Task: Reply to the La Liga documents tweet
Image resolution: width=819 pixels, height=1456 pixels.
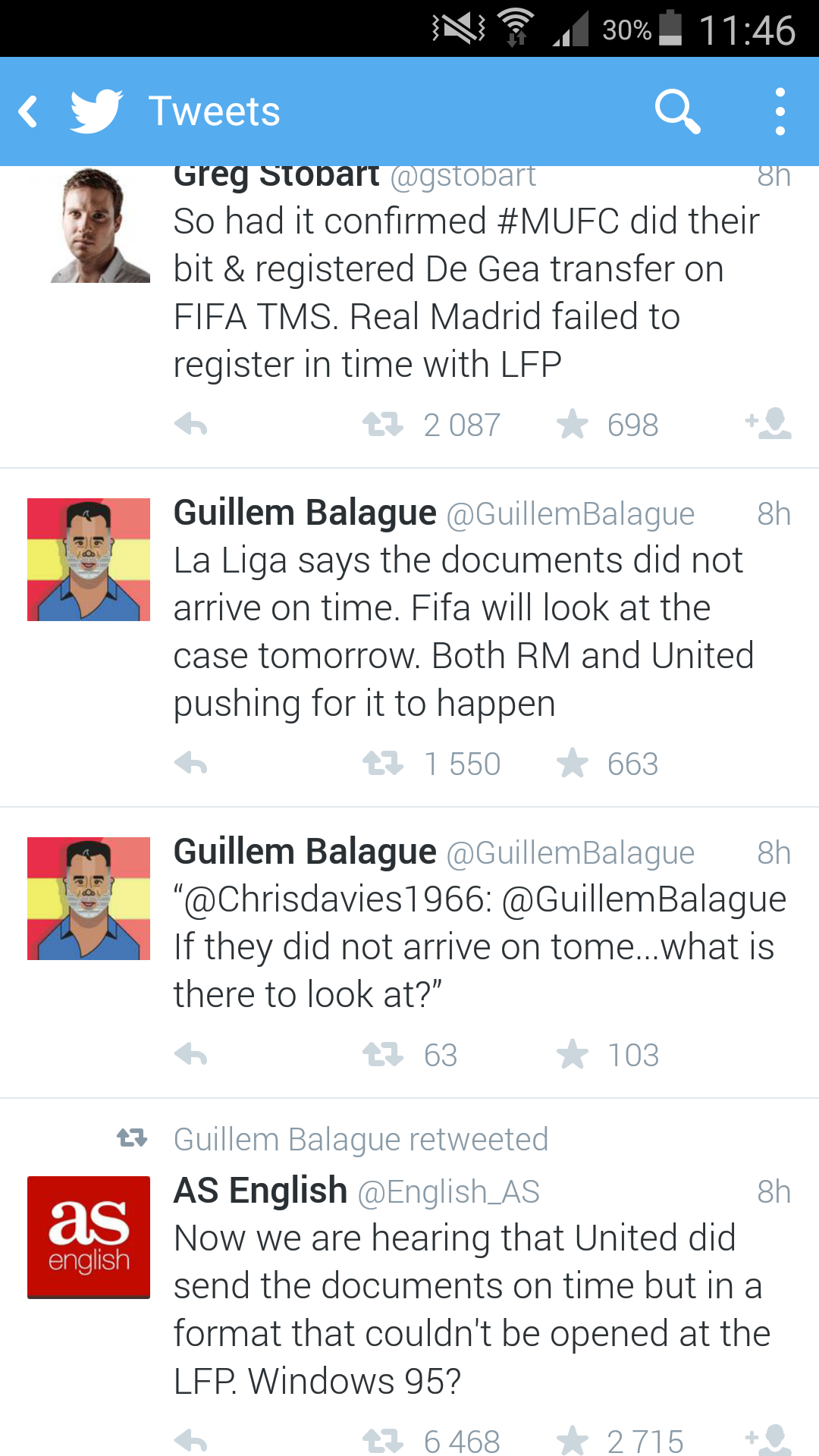Action: (x=190, y=764)
